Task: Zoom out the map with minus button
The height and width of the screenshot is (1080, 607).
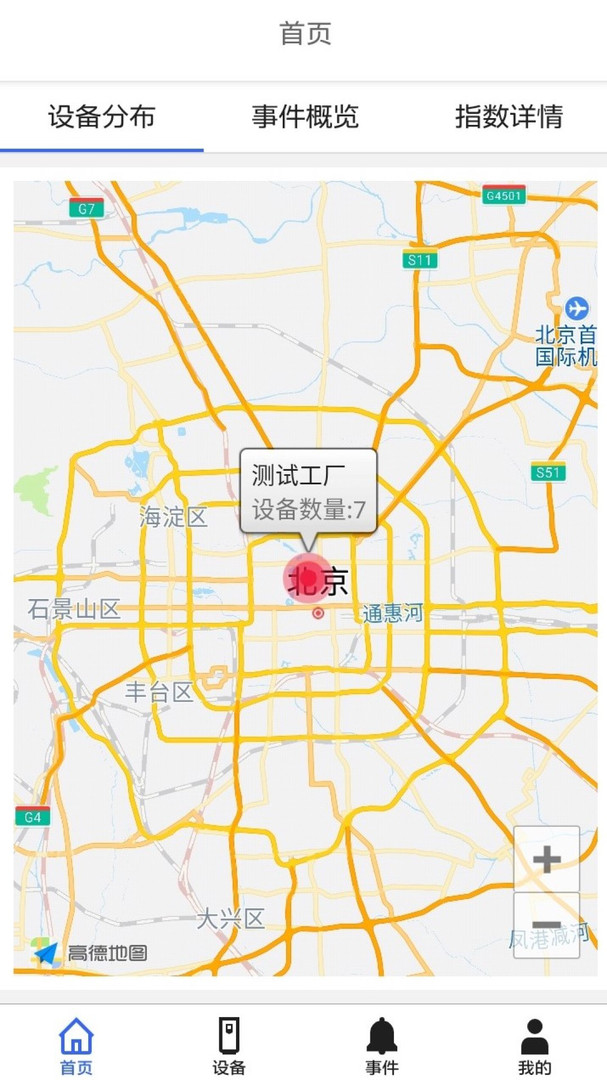Action: (x=546, y=925)
